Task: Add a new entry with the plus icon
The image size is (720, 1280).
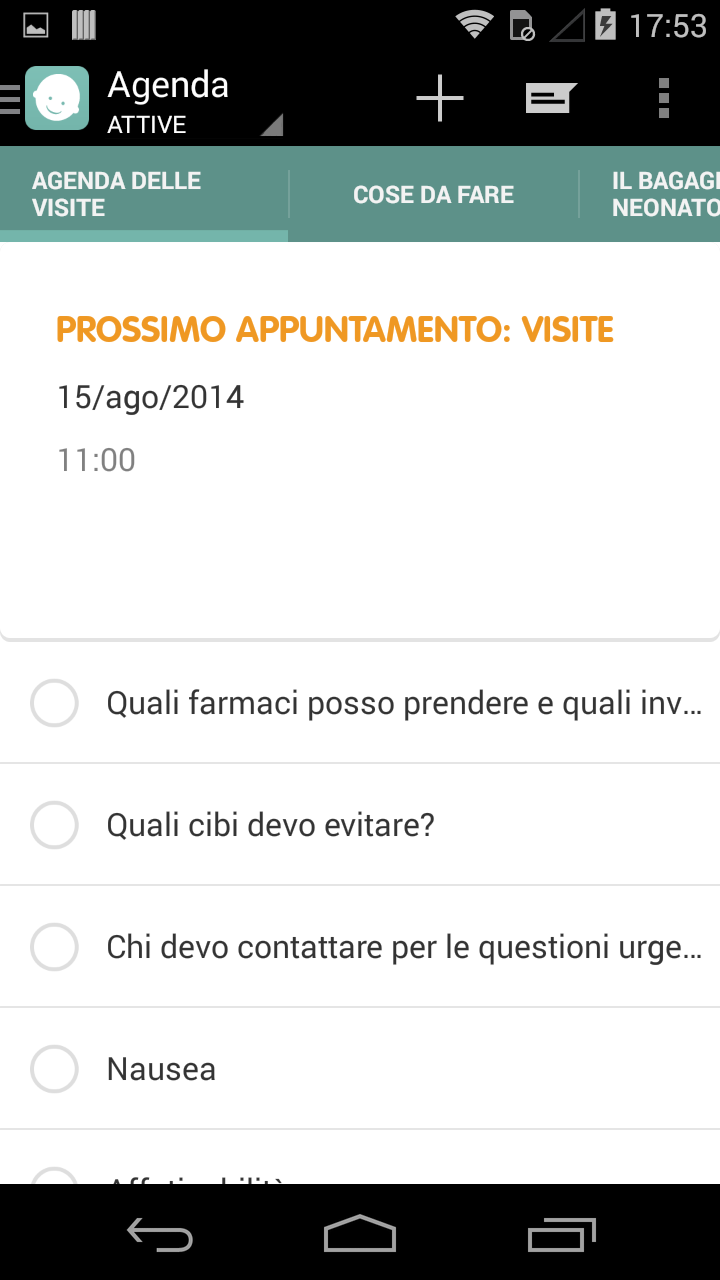Action: [440, 98]
